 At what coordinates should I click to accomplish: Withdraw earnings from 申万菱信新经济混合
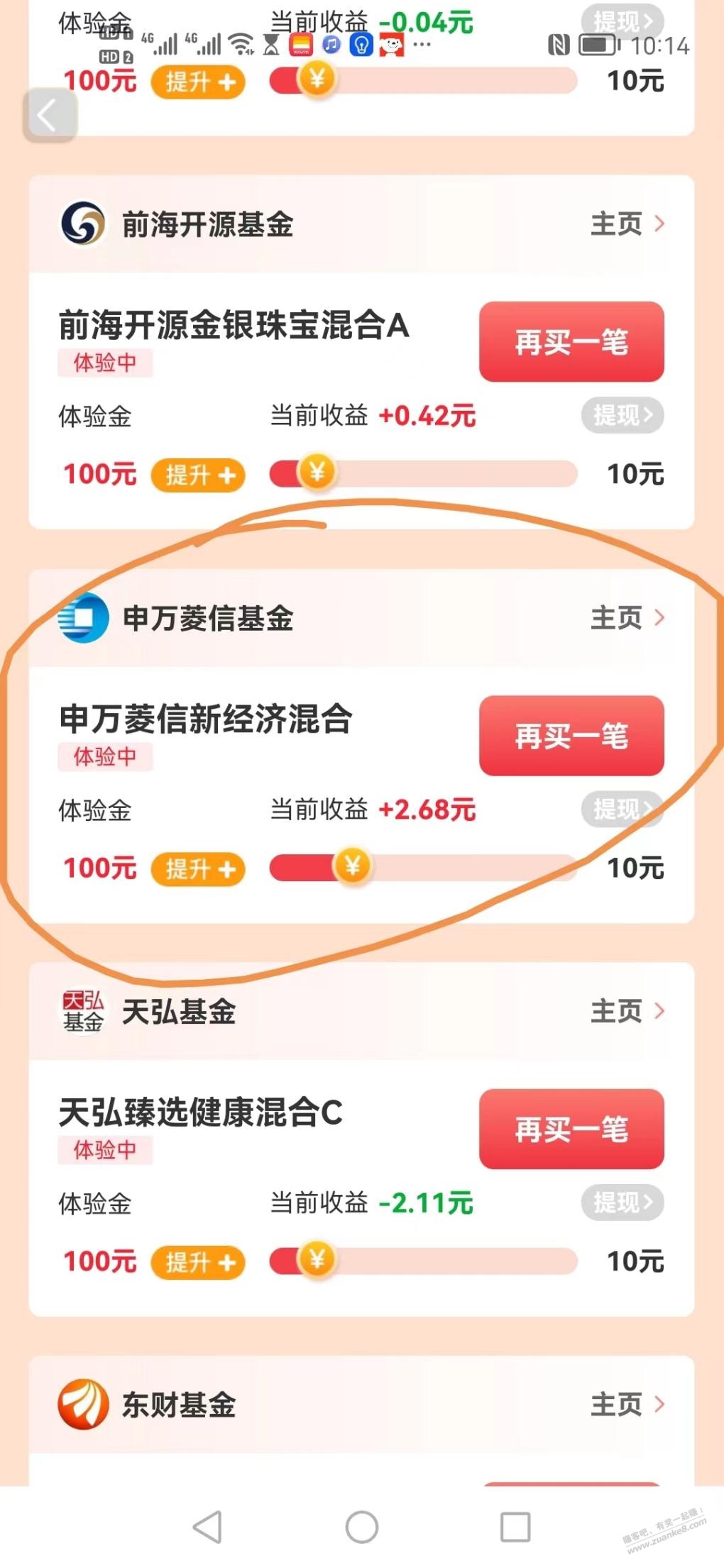pos(622,809)
